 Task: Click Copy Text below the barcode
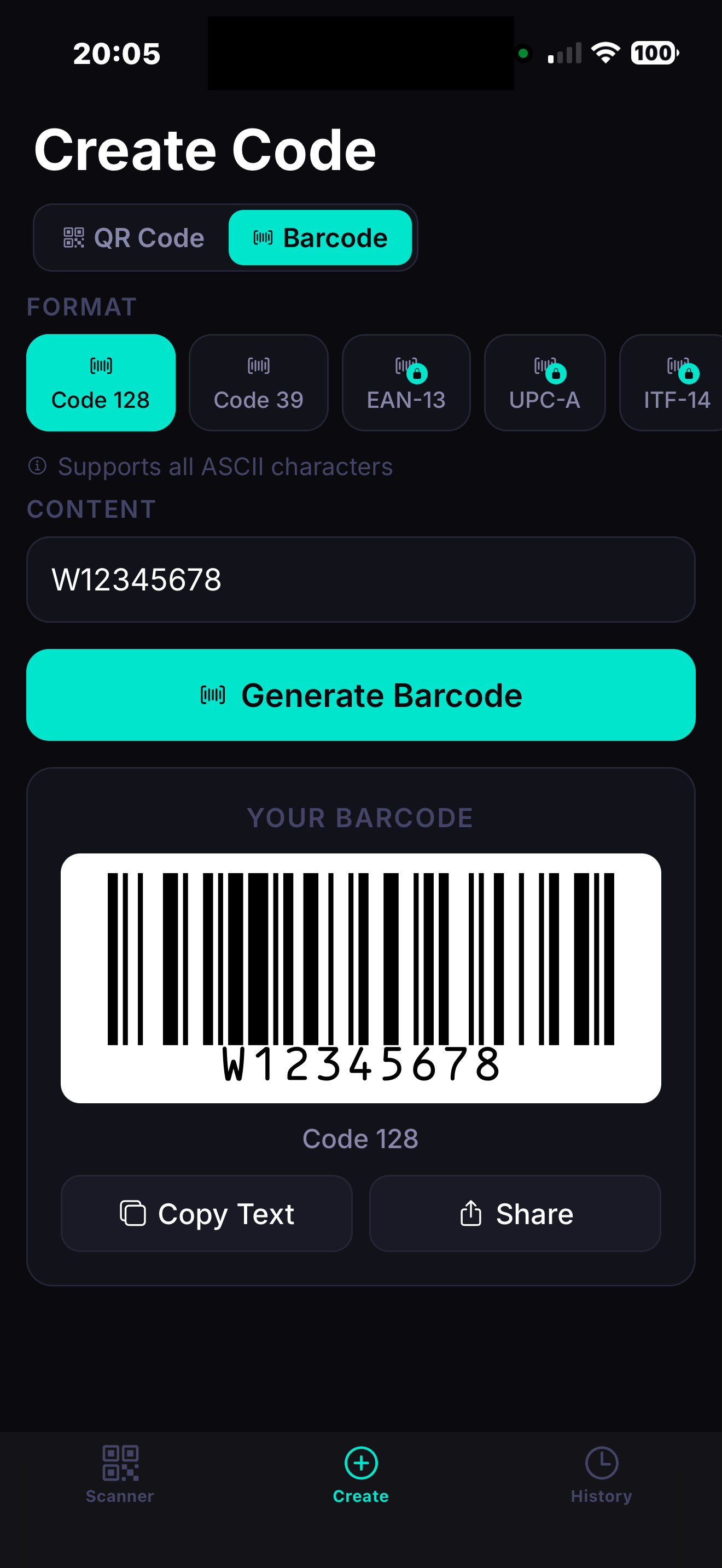point(207,1213)
